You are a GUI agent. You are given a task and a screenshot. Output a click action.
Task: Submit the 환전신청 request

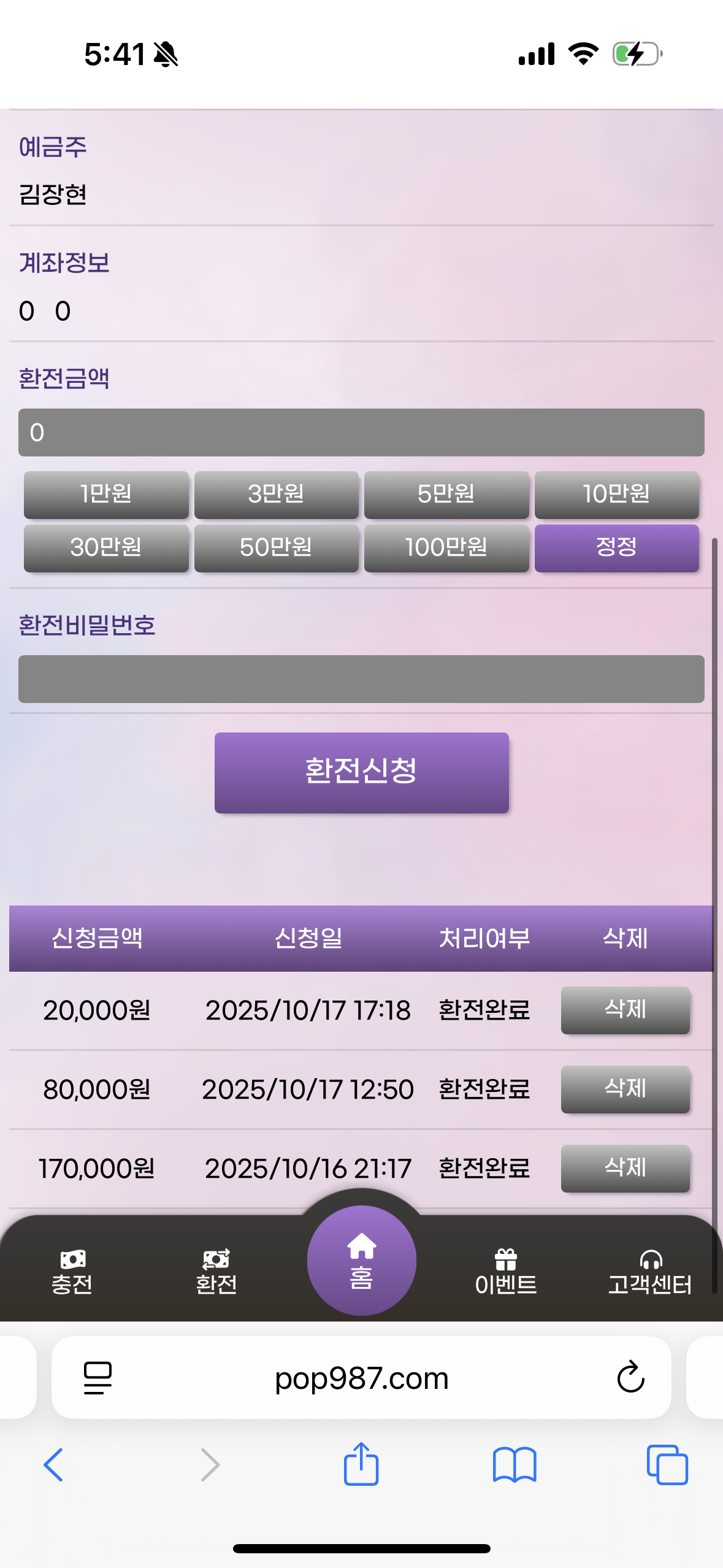pos(361,772)
